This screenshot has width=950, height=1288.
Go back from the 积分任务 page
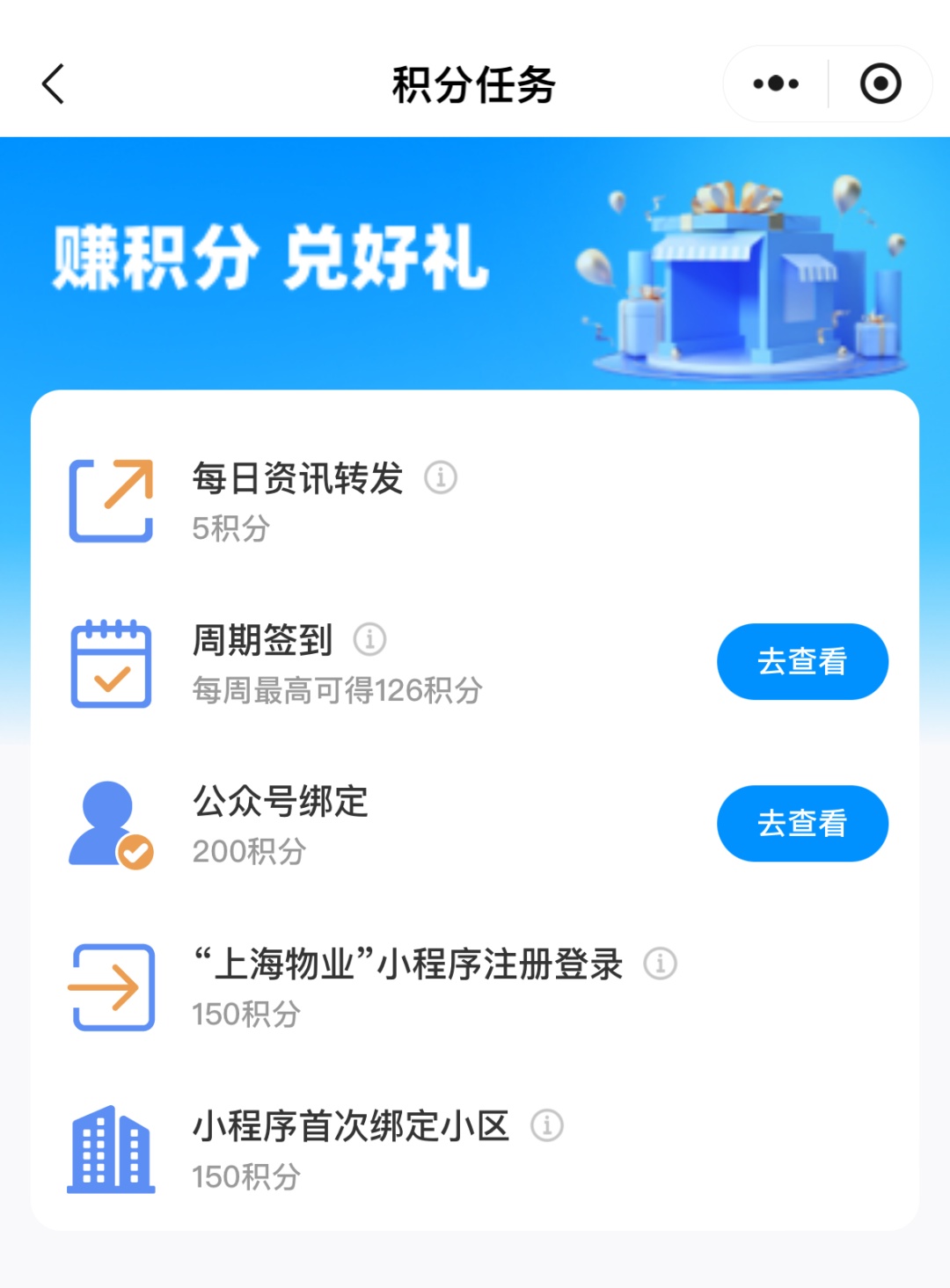coord(54,84)
